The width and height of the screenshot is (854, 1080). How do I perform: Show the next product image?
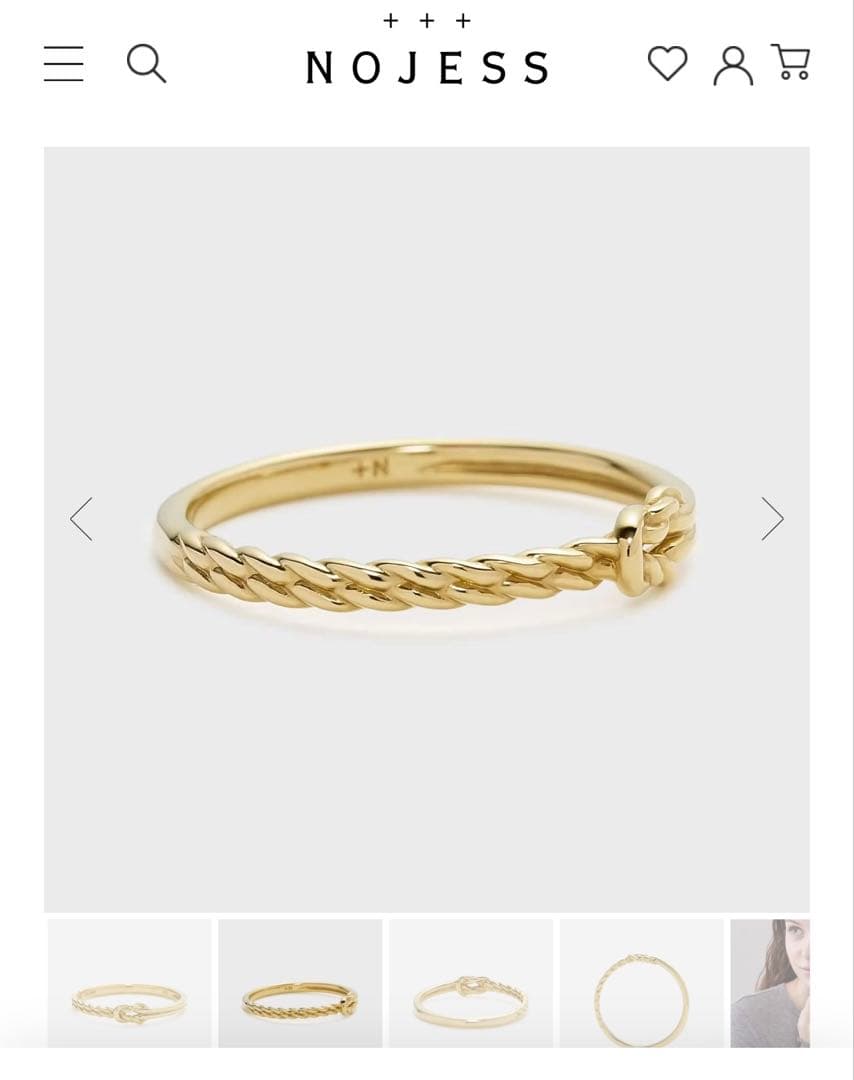click(772, 519)
